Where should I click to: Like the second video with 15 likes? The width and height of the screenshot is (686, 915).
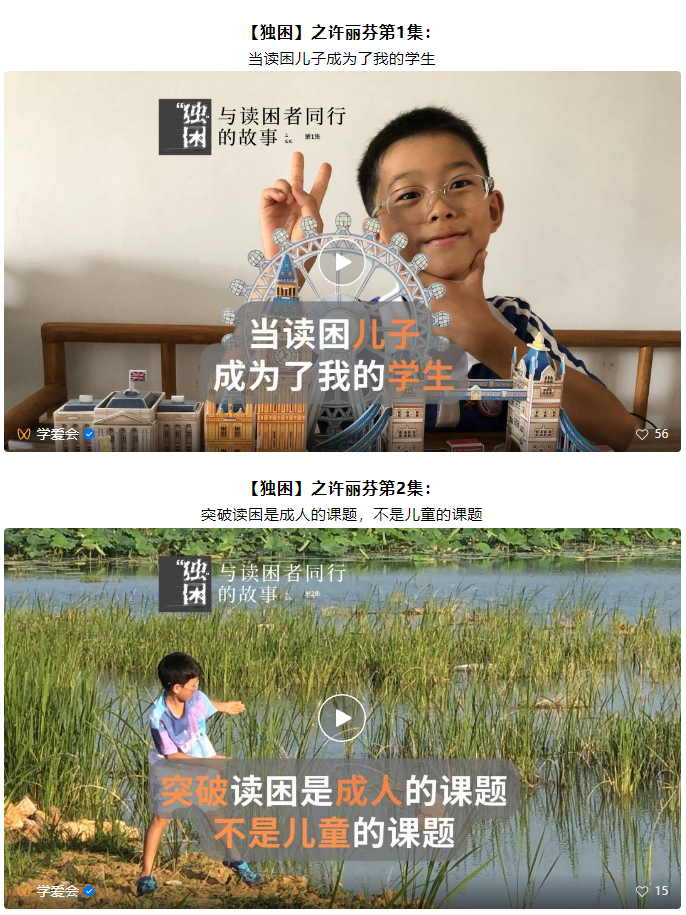tap(643, 891)
